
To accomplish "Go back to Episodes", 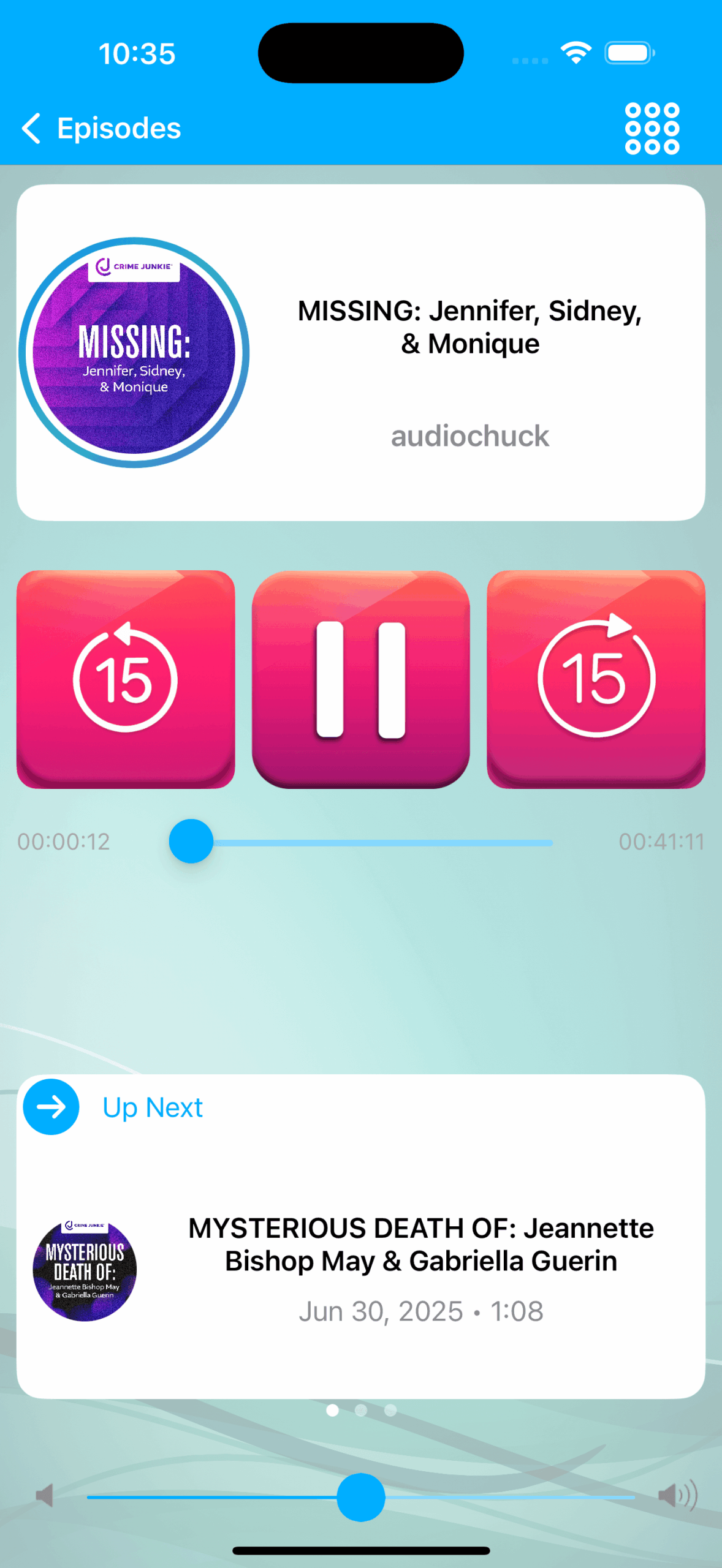I will pos(101,129).
